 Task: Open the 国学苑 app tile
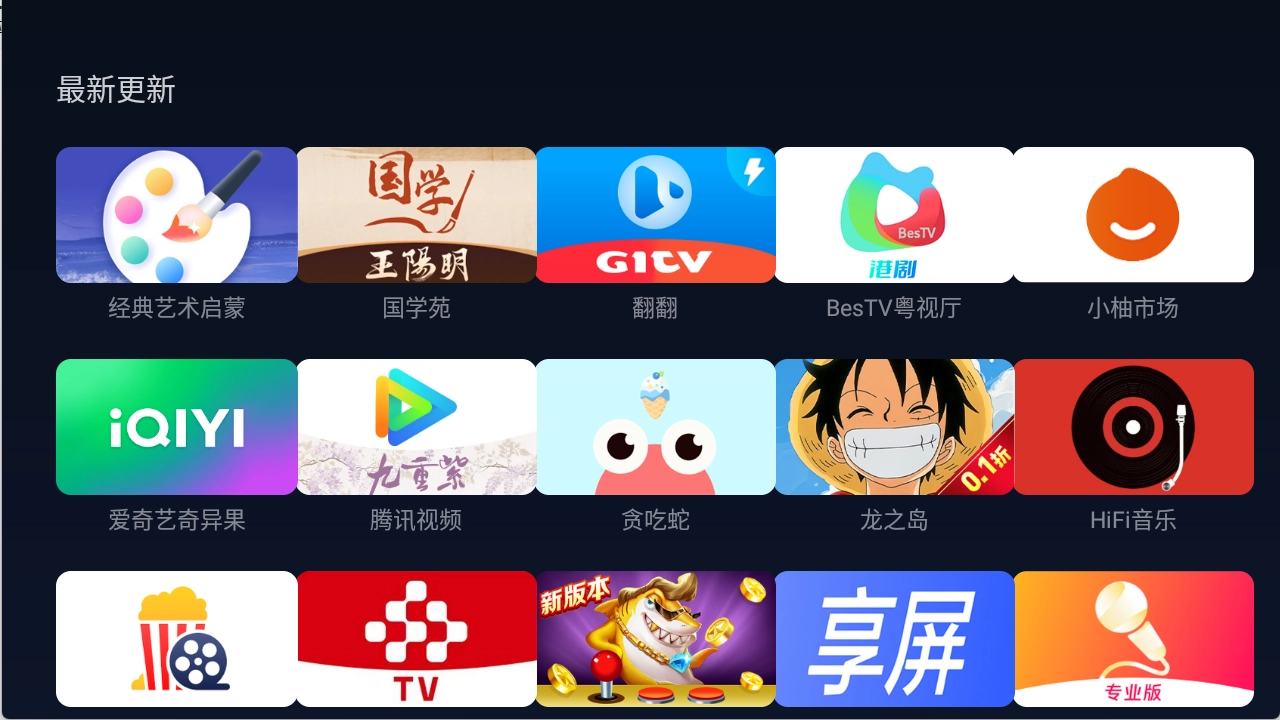(x=416, y=215)
